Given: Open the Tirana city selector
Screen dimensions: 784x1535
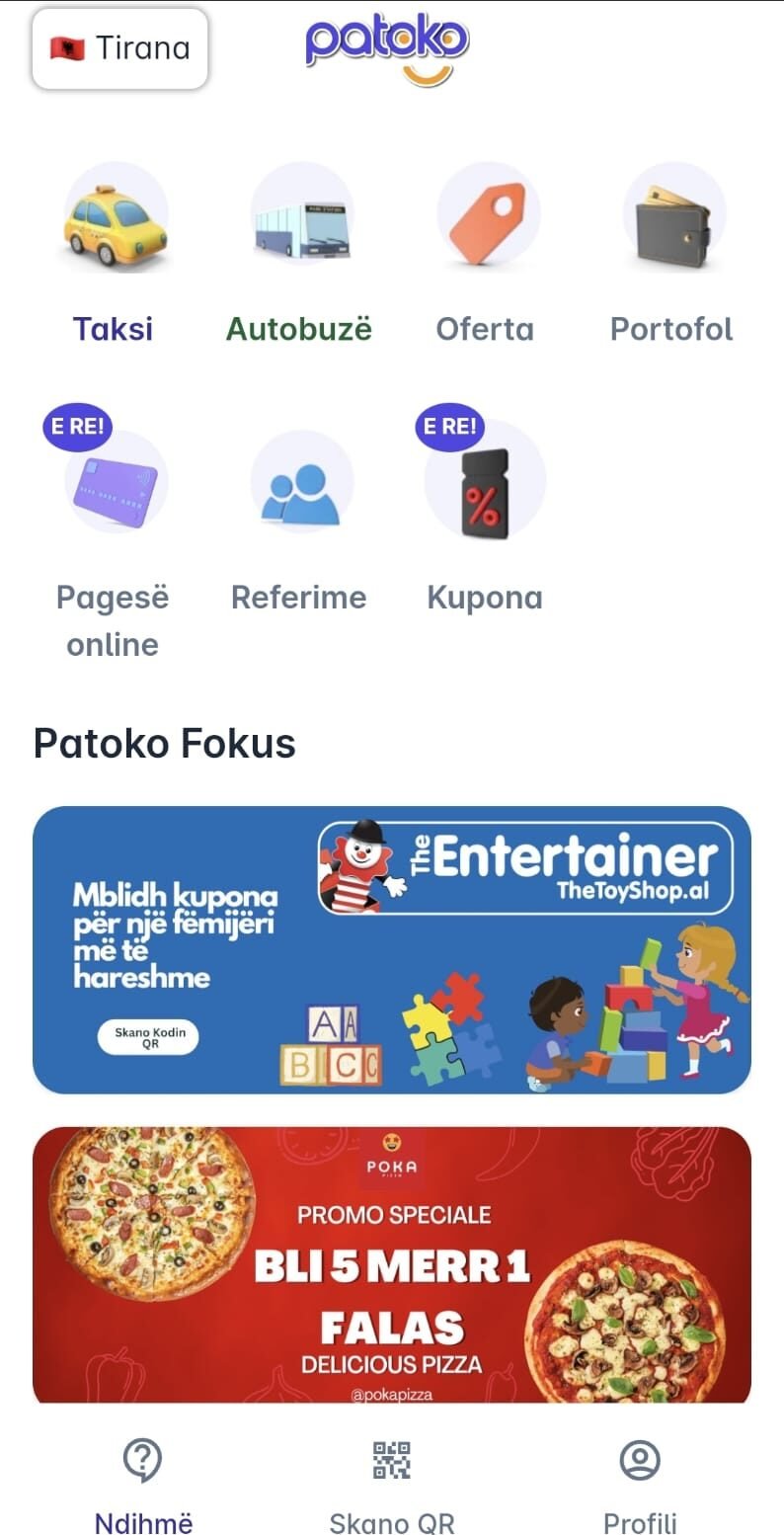Looking at the screenshot, I should [x=120, y=48].
